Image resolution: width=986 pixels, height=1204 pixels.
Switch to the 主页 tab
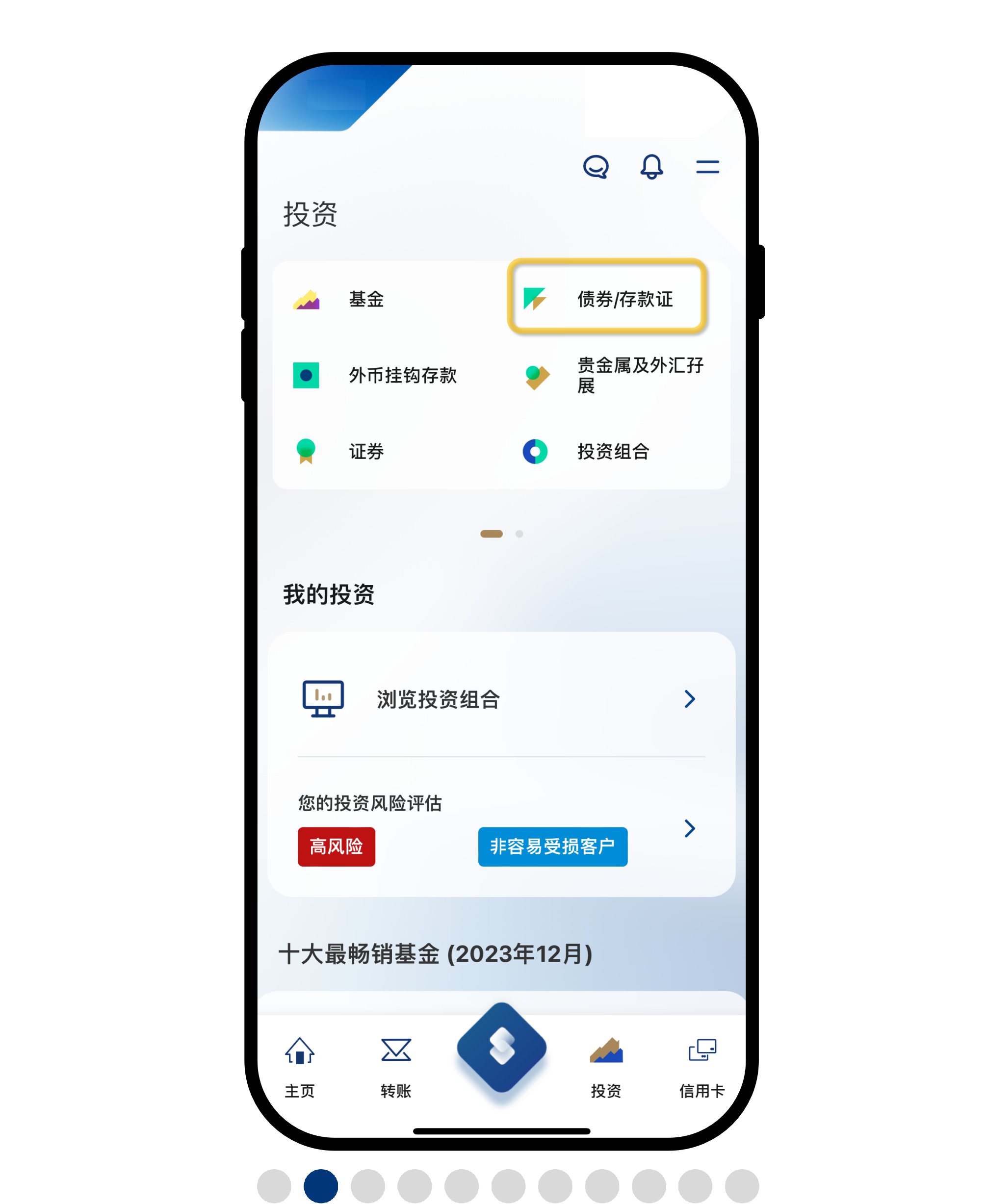point(299,1066)
